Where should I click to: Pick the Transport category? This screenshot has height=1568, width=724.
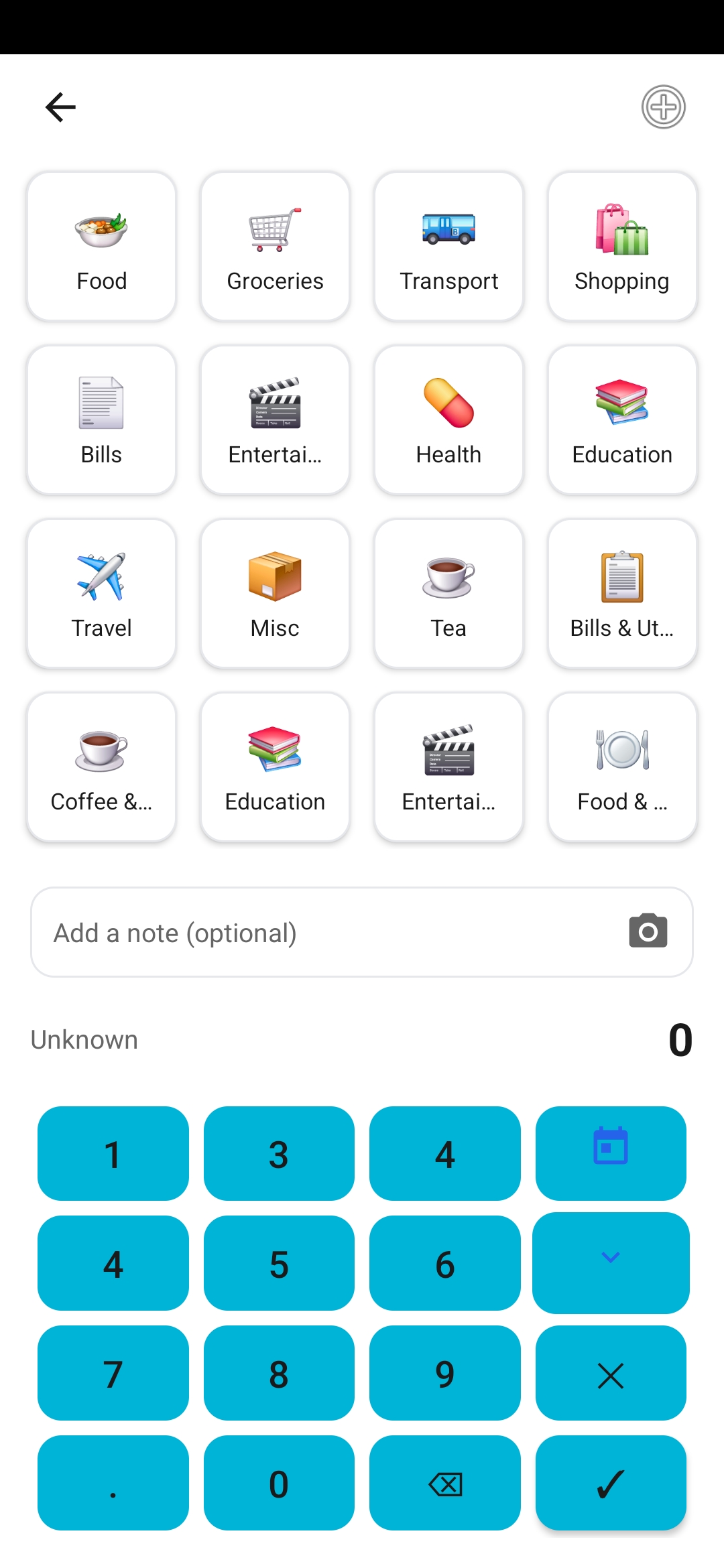[x=448, y=246]
